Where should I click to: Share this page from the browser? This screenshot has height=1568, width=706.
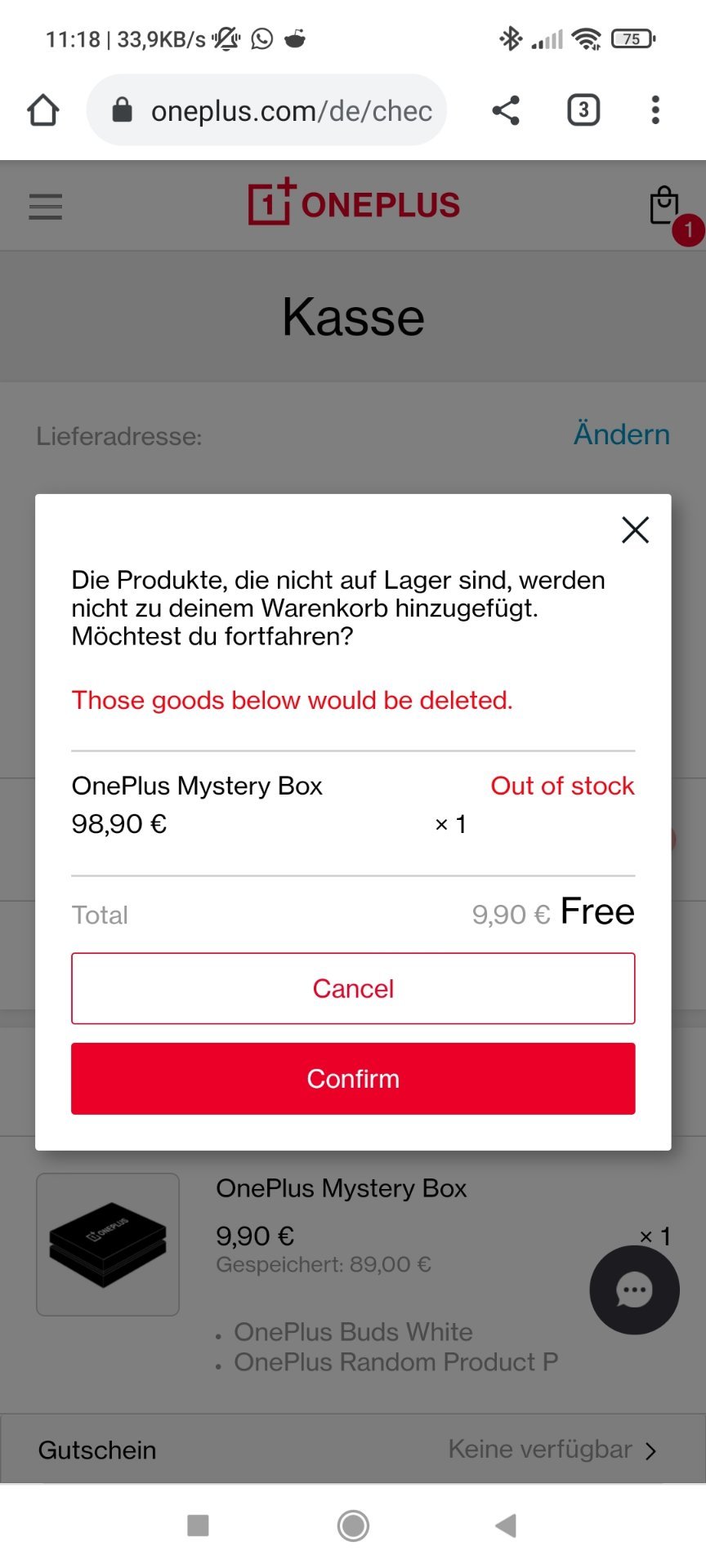pos(506,110)
